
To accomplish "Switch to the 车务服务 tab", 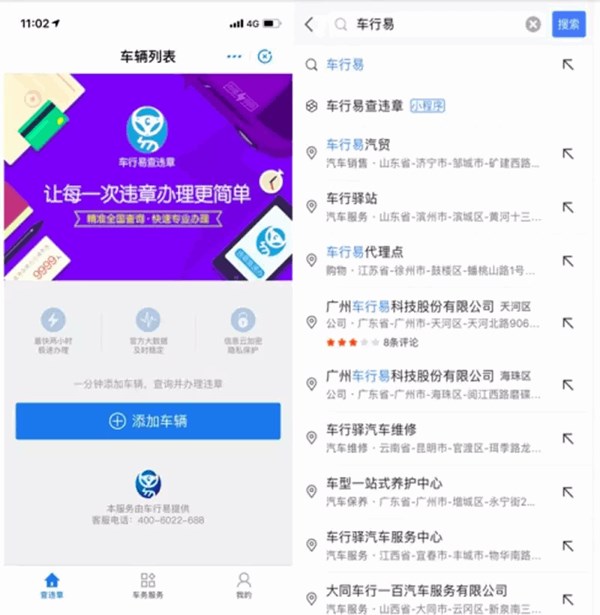I will point(147,585).
